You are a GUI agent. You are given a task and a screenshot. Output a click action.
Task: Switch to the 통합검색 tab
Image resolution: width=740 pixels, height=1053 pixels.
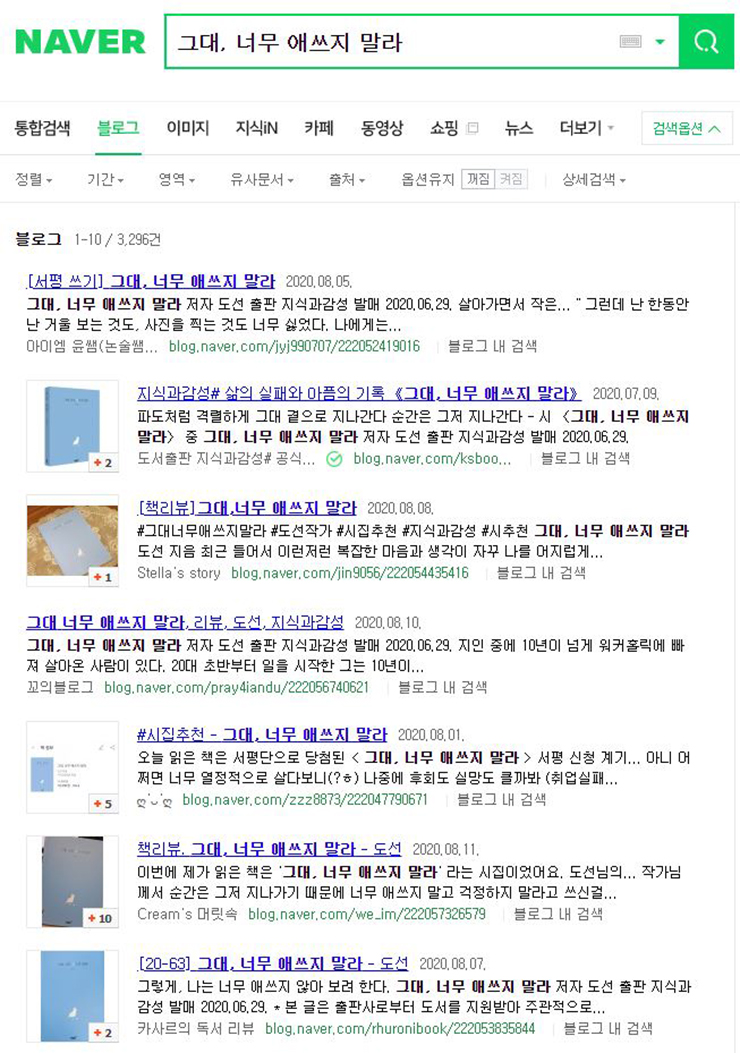click(x=42, y=128)
